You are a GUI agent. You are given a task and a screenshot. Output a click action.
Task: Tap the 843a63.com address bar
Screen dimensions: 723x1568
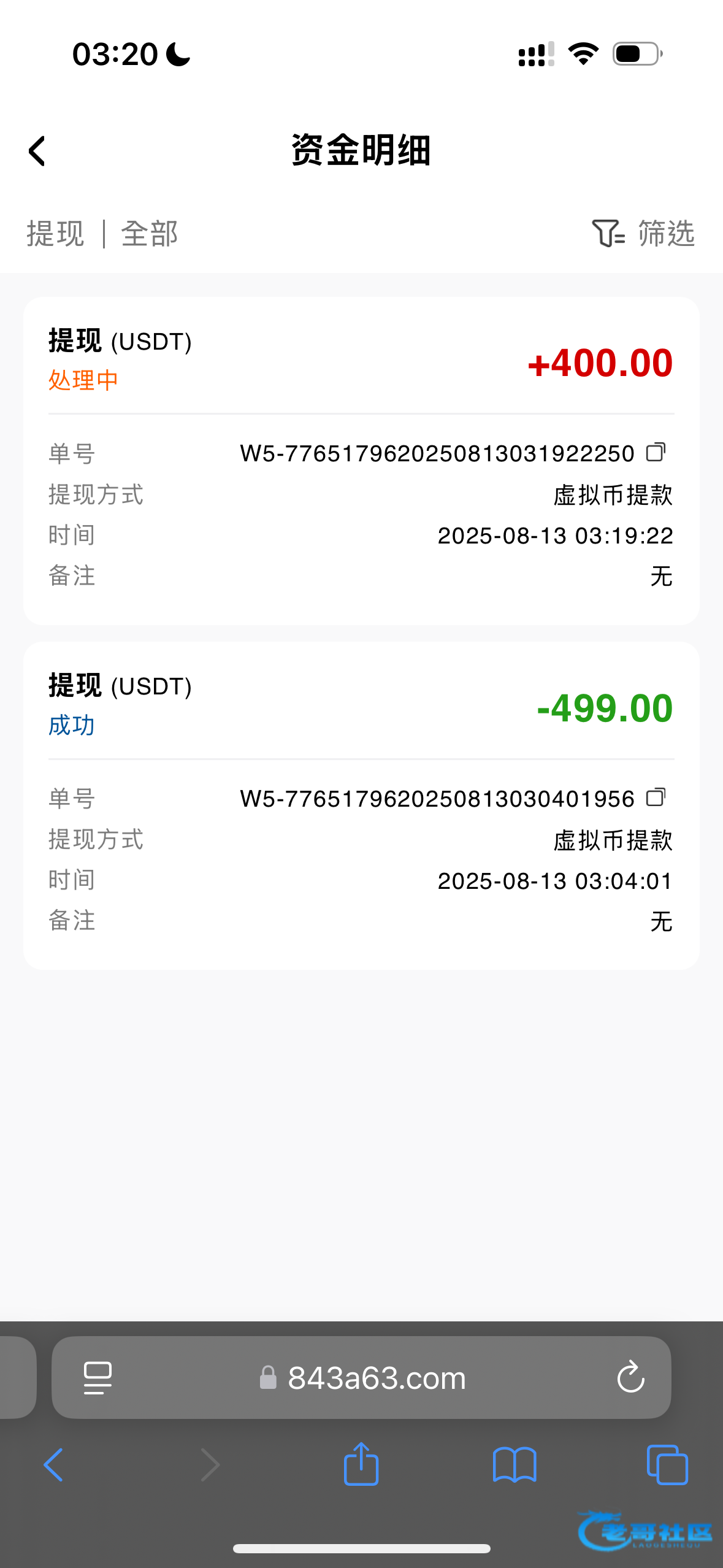click(x=376, y=1378)
